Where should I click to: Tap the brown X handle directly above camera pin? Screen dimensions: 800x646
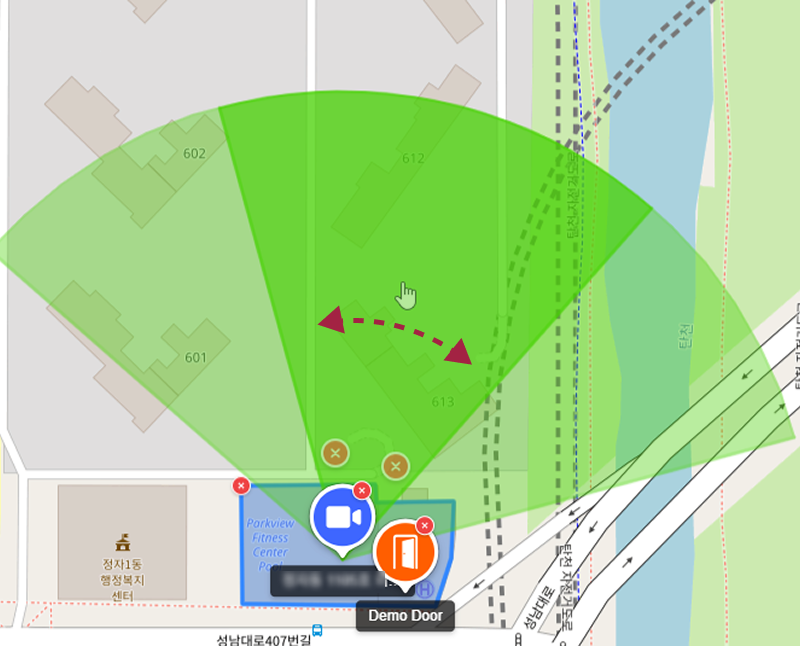click(335, 454)
